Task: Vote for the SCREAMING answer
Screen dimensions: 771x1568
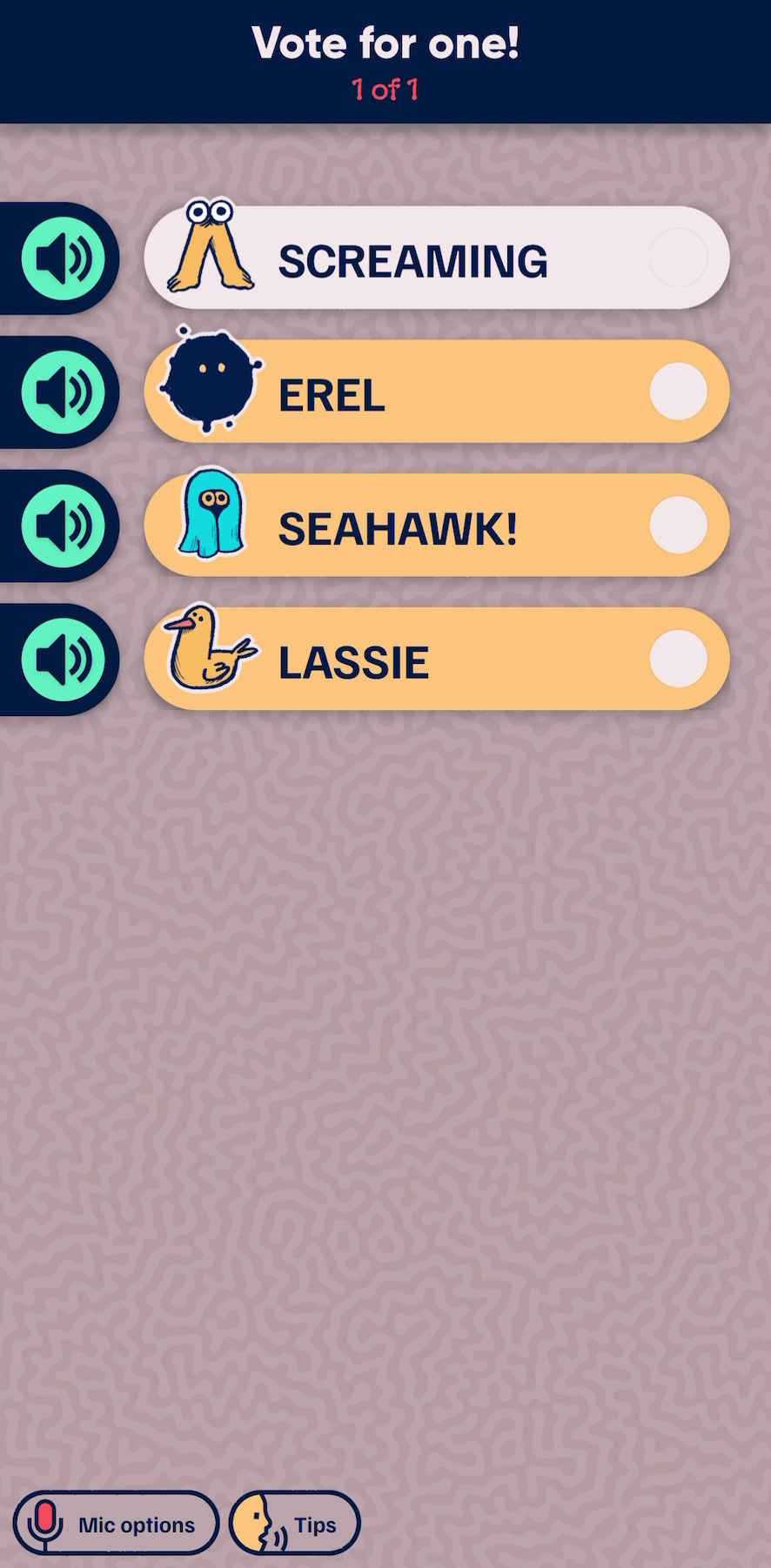Action: click(x=678, y=258)
